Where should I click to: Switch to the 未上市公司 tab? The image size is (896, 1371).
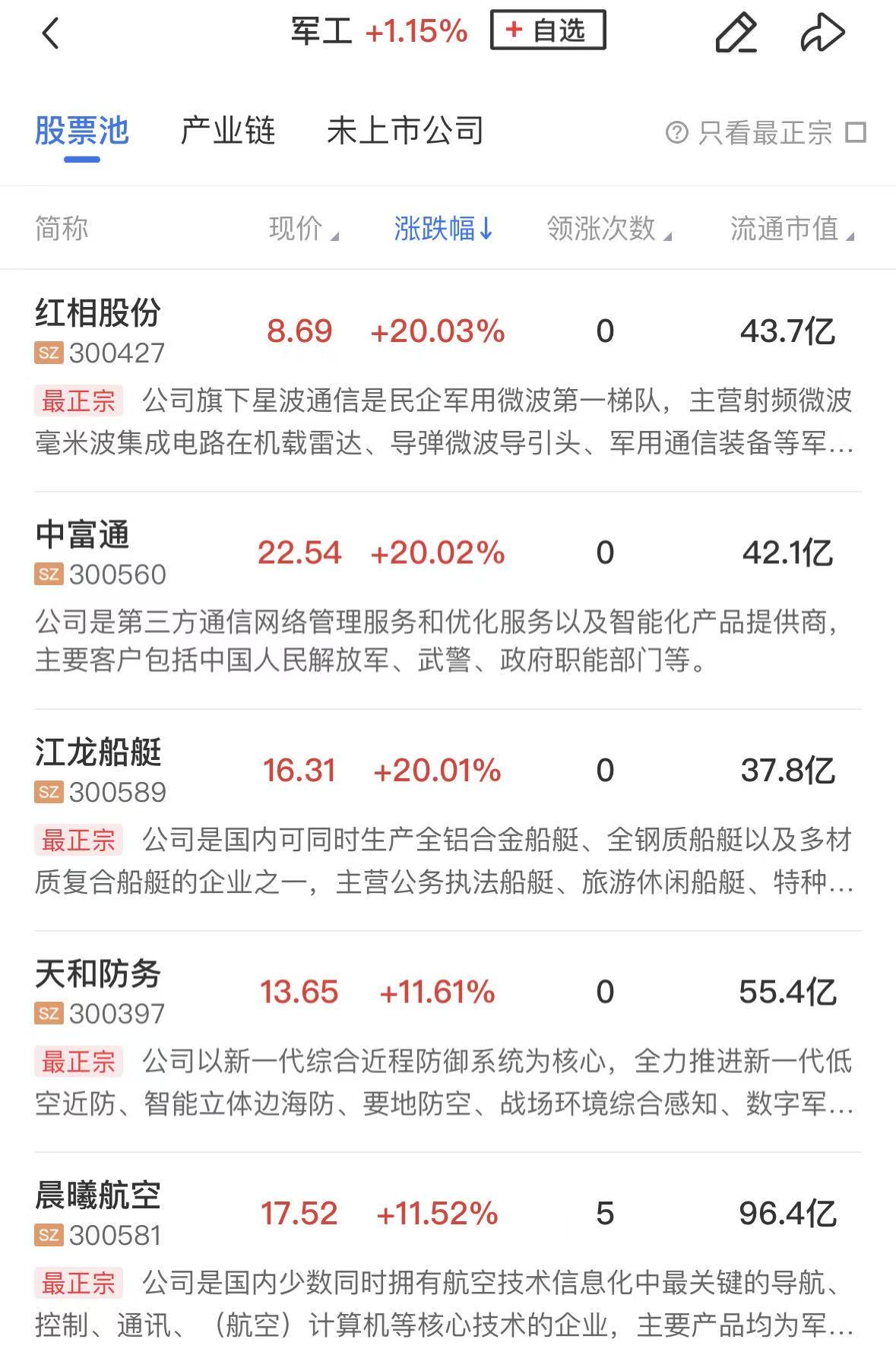pyautogui.click(x=405, y=131)
